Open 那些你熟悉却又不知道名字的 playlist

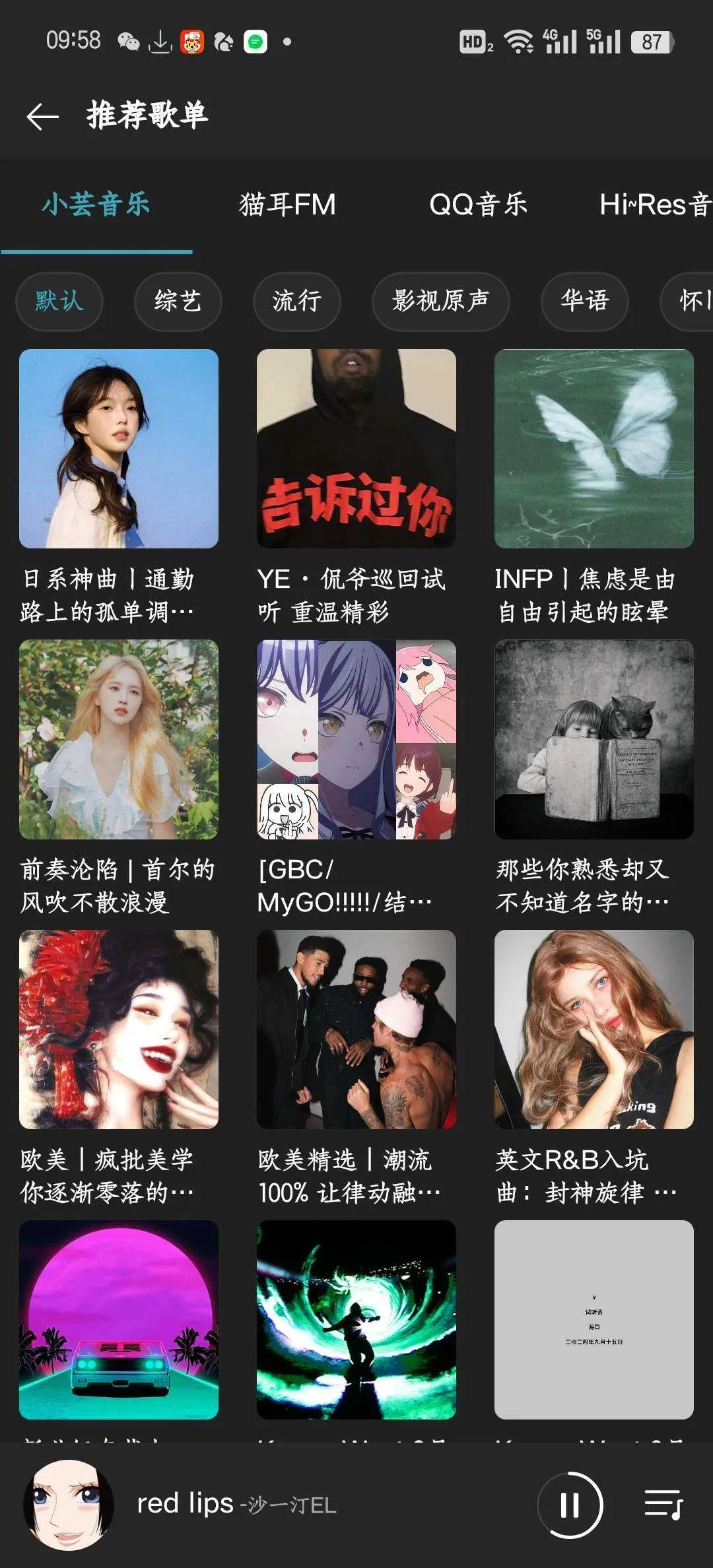pos(594,739)
